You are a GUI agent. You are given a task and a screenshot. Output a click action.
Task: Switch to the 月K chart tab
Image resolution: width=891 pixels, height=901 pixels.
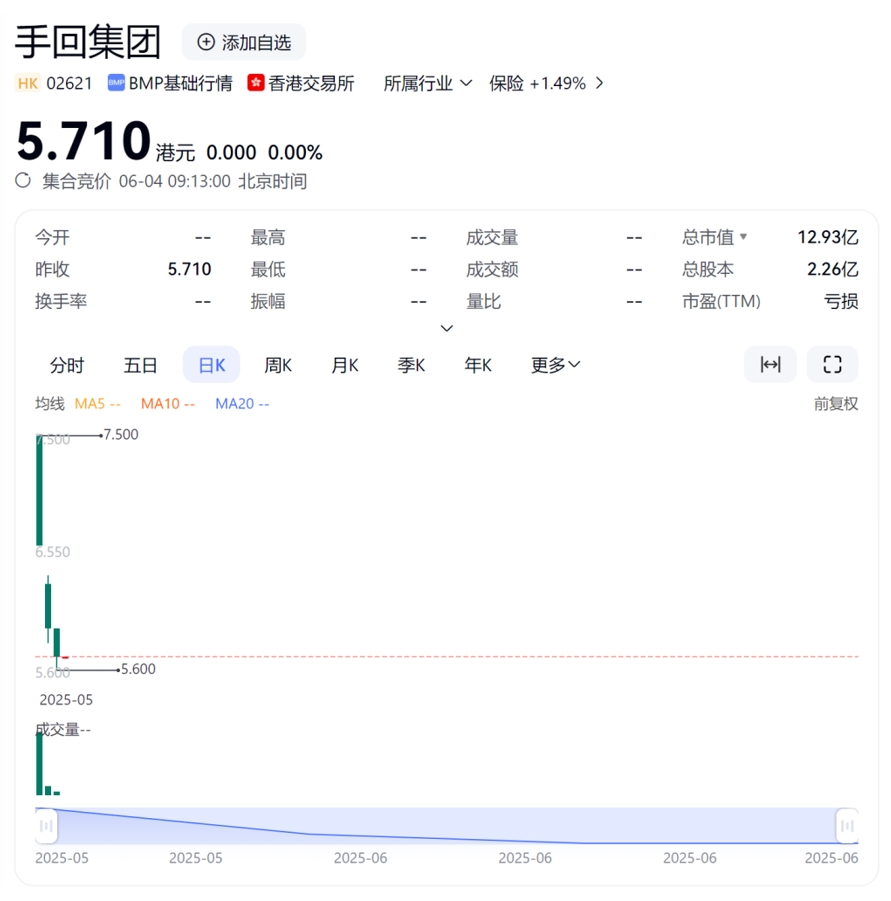345,365
